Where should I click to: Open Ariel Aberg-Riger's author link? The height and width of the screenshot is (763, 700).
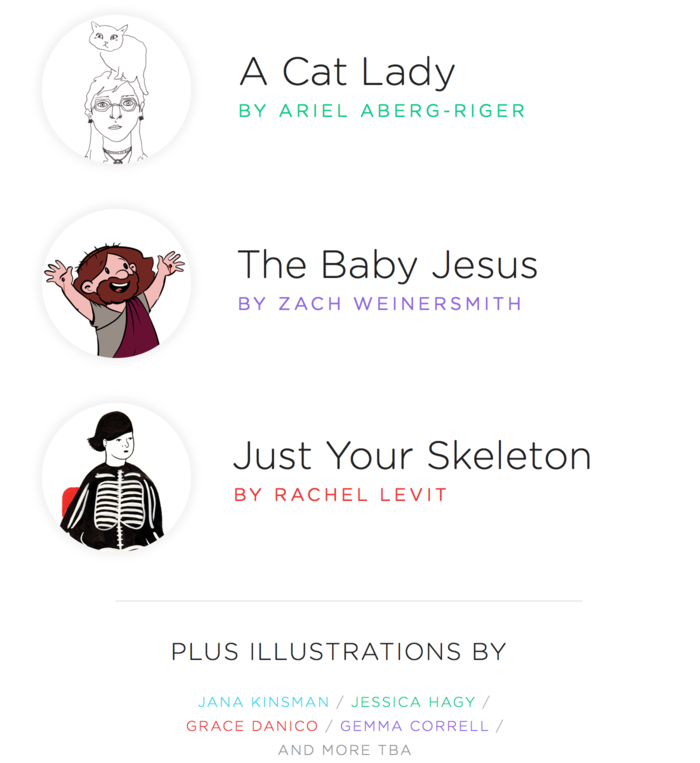pos(402,111)
